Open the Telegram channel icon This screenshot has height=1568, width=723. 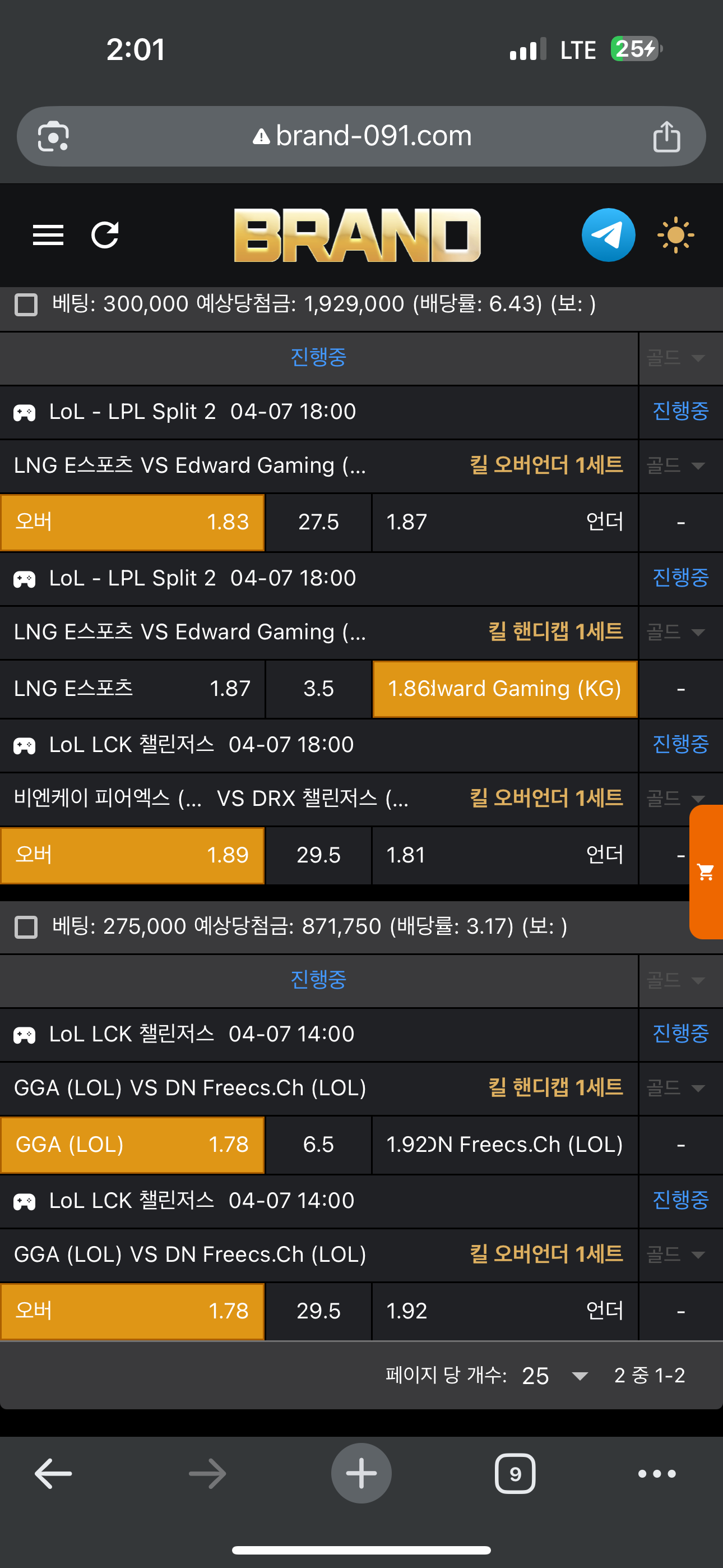click(608, 235)
